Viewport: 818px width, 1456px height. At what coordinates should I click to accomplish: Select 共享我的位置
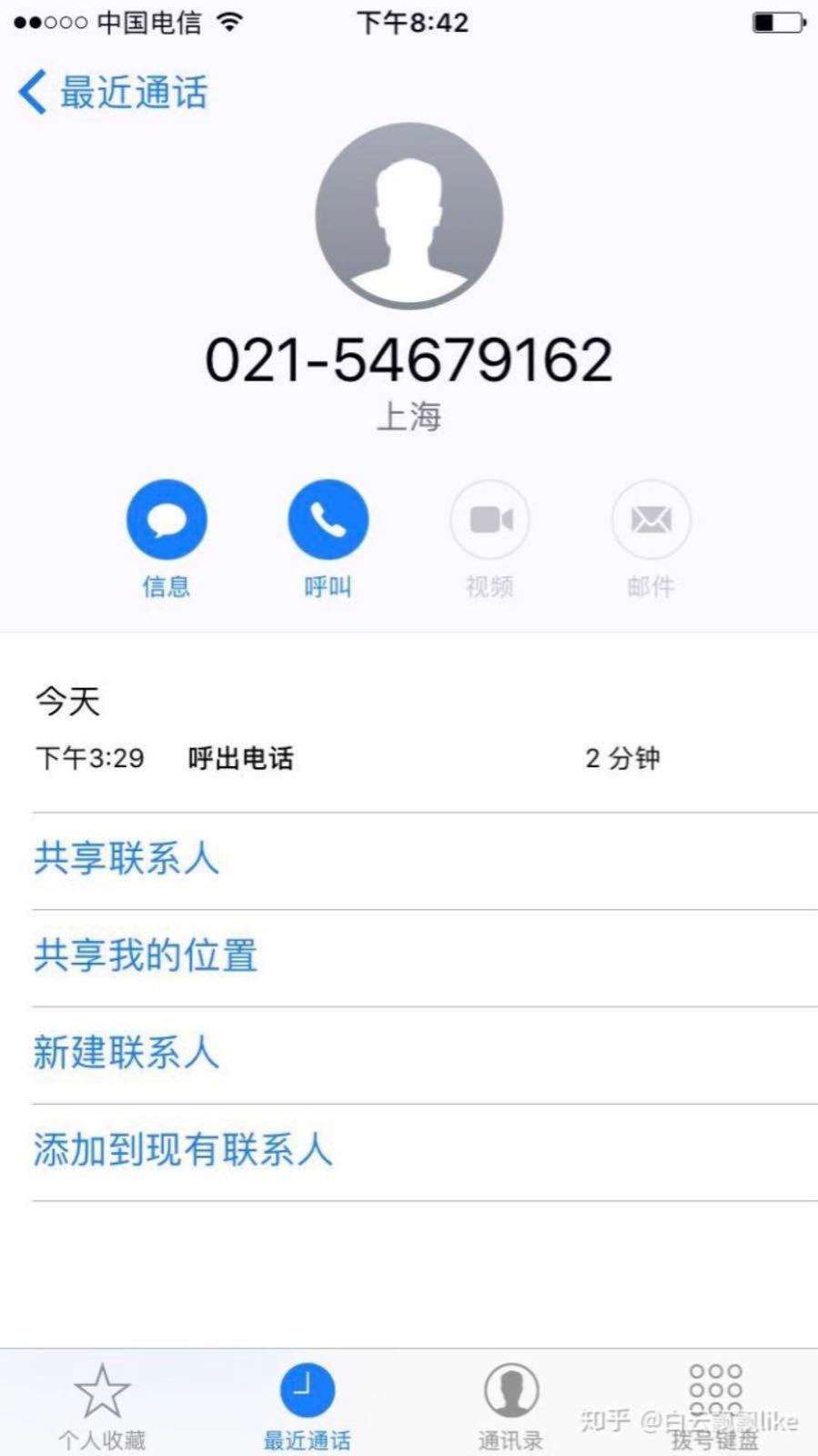coord(146,956)
